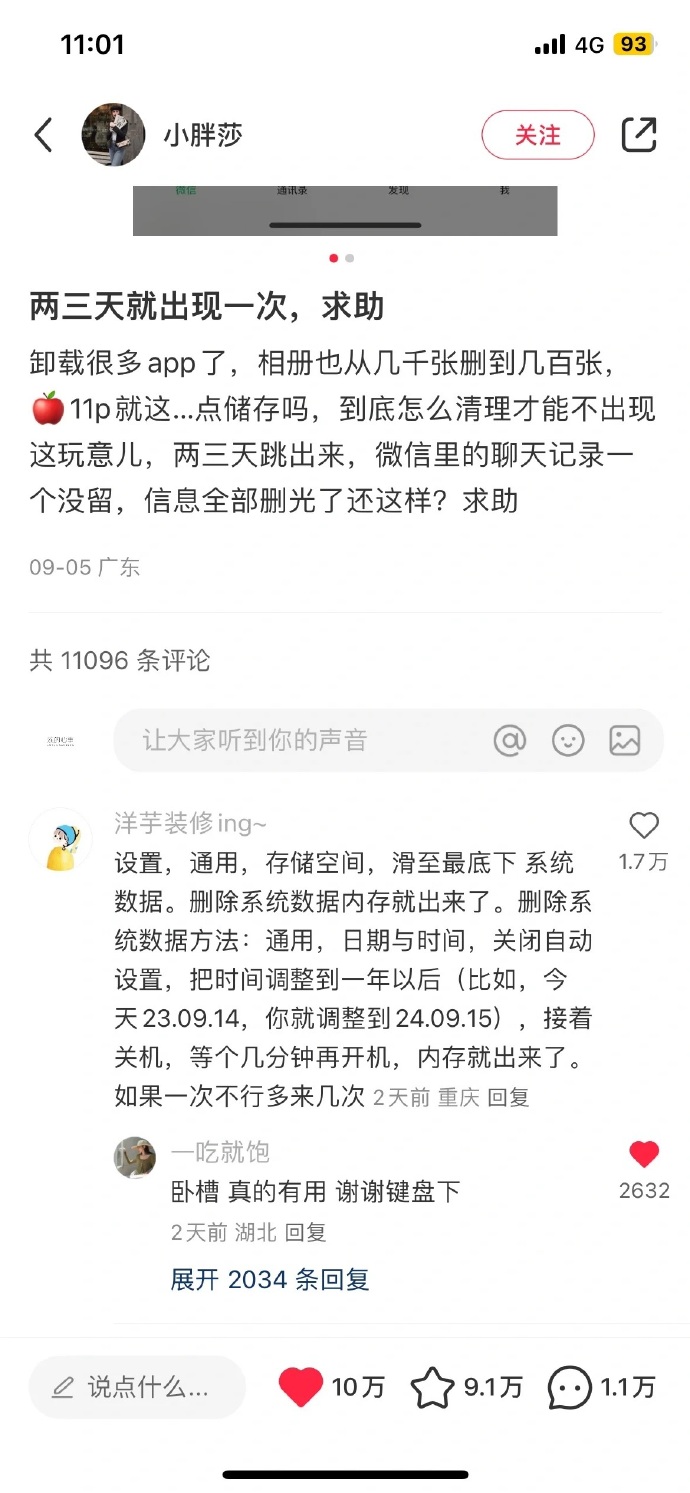Attach a picture to the comment
Viewport: 690px width, 1493px height.
click(x=625, y=740)
